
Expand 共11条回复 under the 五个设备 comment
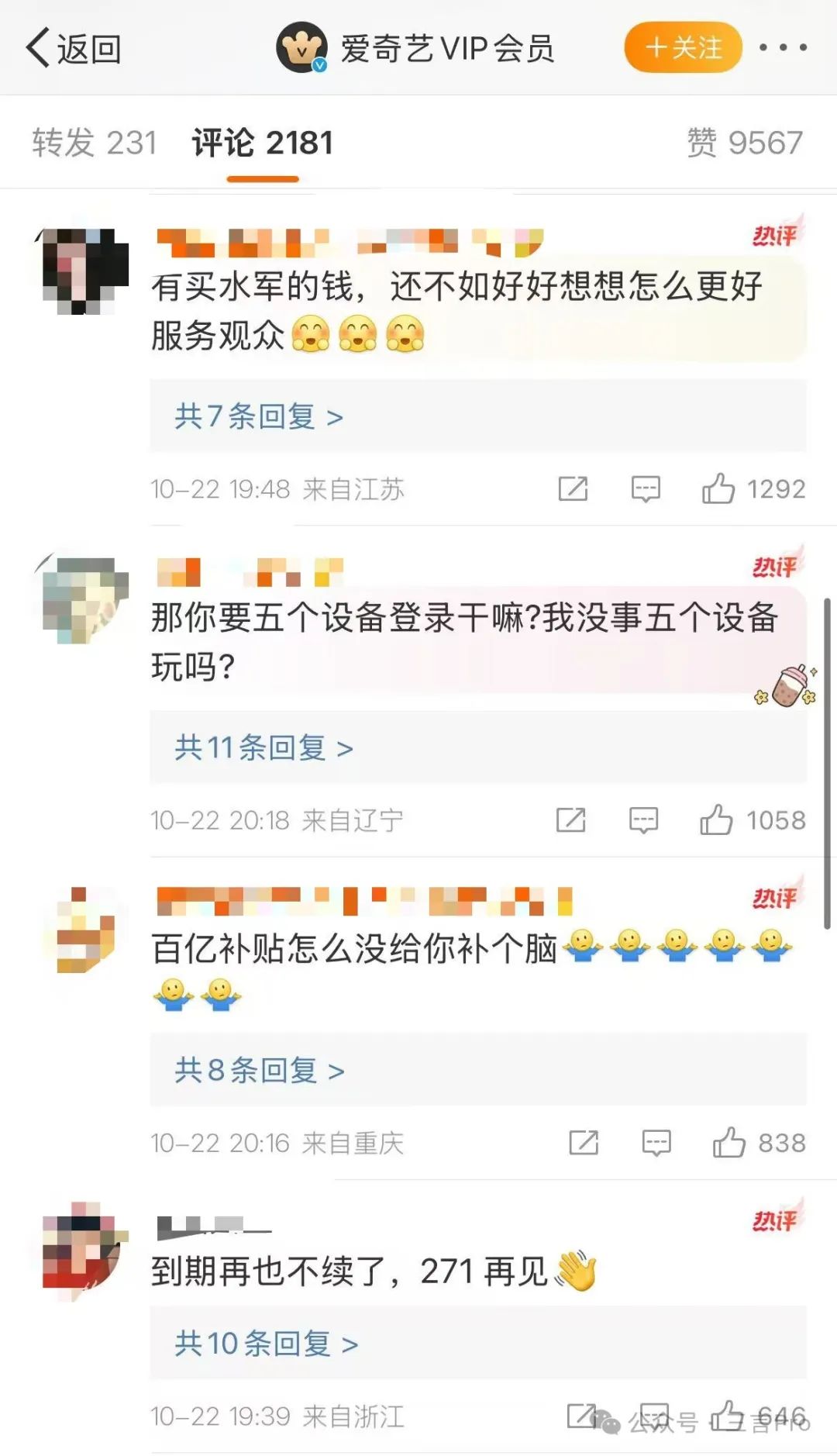[x=263, y=747]
